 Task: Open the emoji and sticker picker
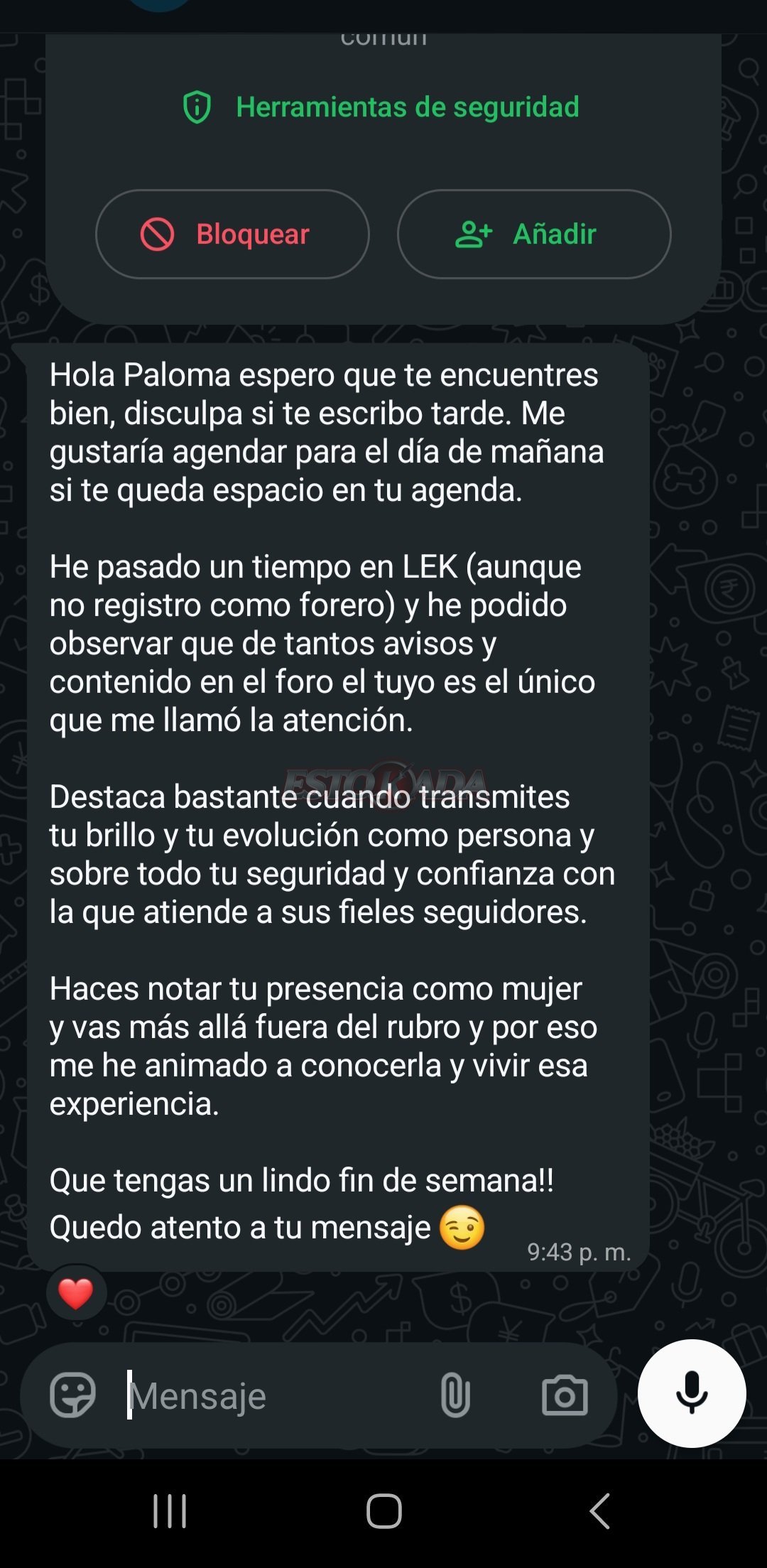[72, 1395]
